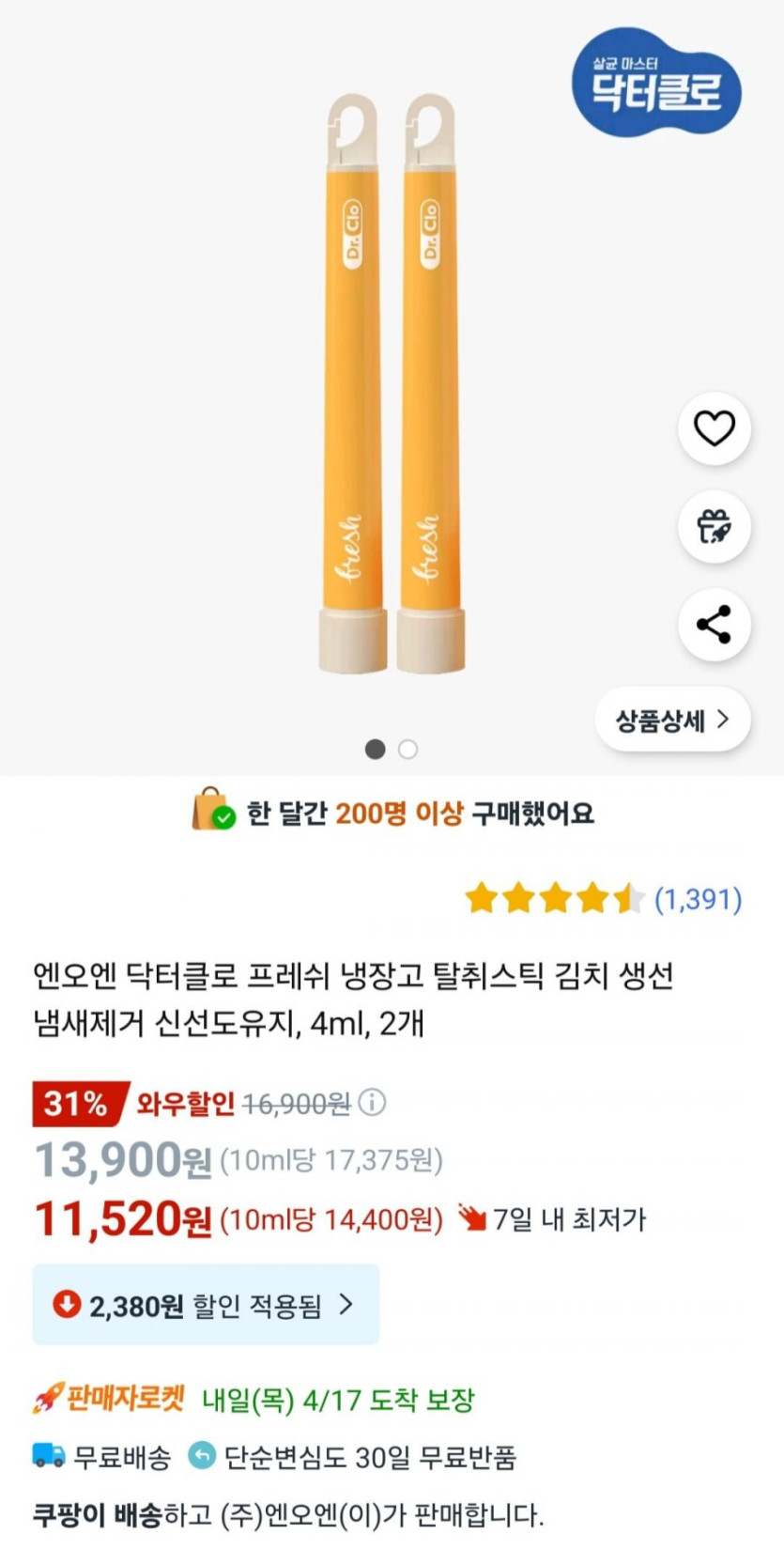784x1550 pixels.
Task: Share this product page
Action: tap(714, 625)
